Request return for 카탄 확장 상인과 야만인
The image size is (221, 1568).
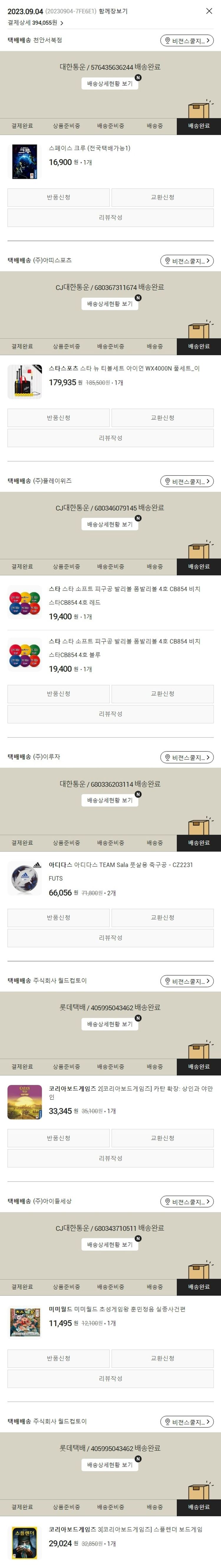click(58, 1138)
